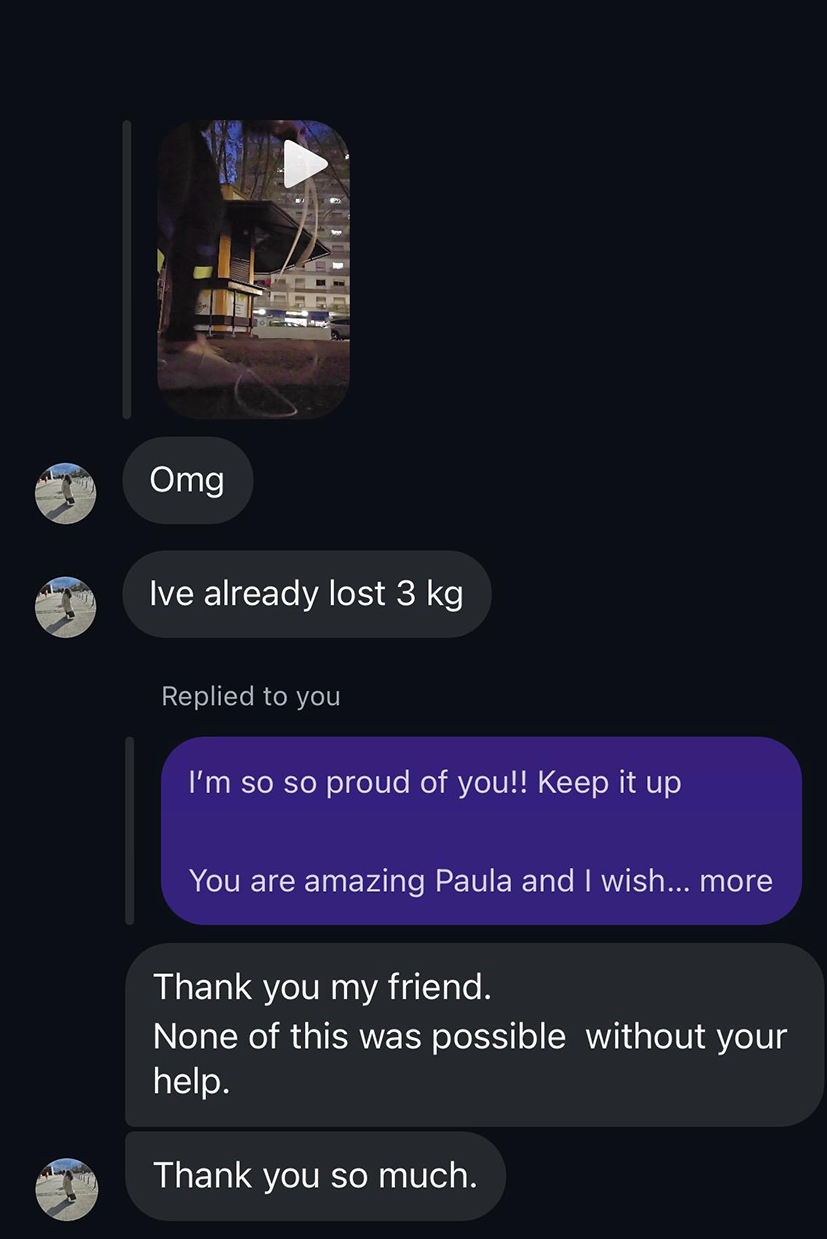
Task: Open the sender's circular avatar thumbnail
Action: 64,491
